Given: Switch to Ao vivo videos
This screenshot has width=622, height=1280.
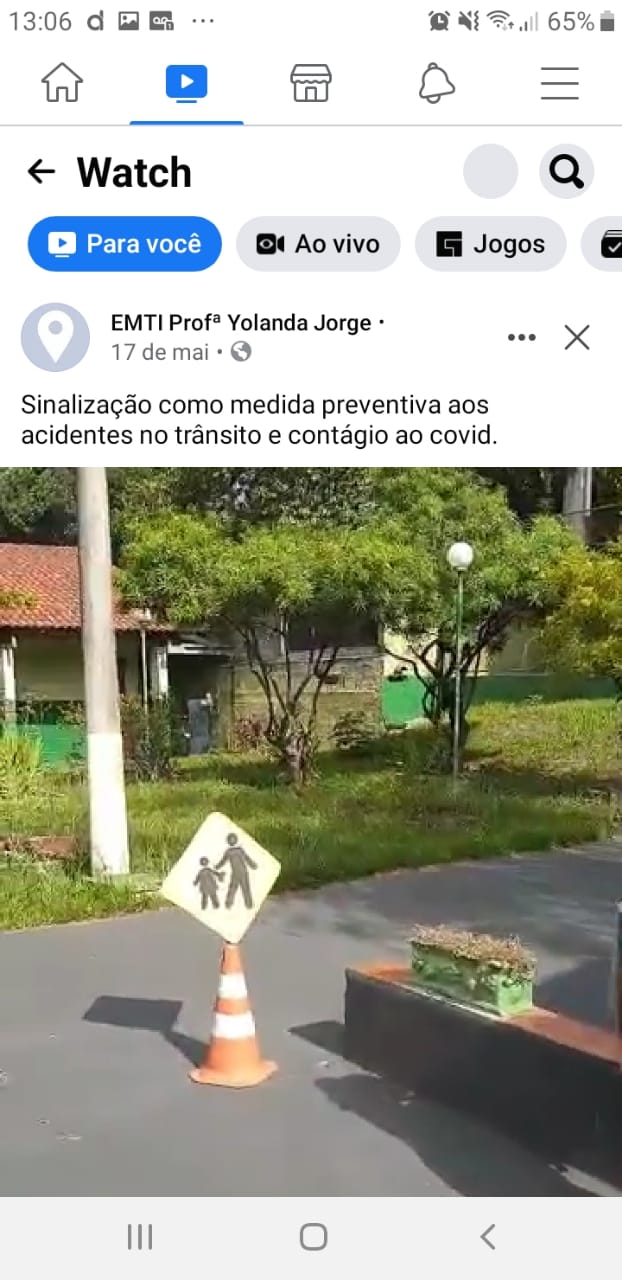Looking at the screenshot, I should pos(318,244).
